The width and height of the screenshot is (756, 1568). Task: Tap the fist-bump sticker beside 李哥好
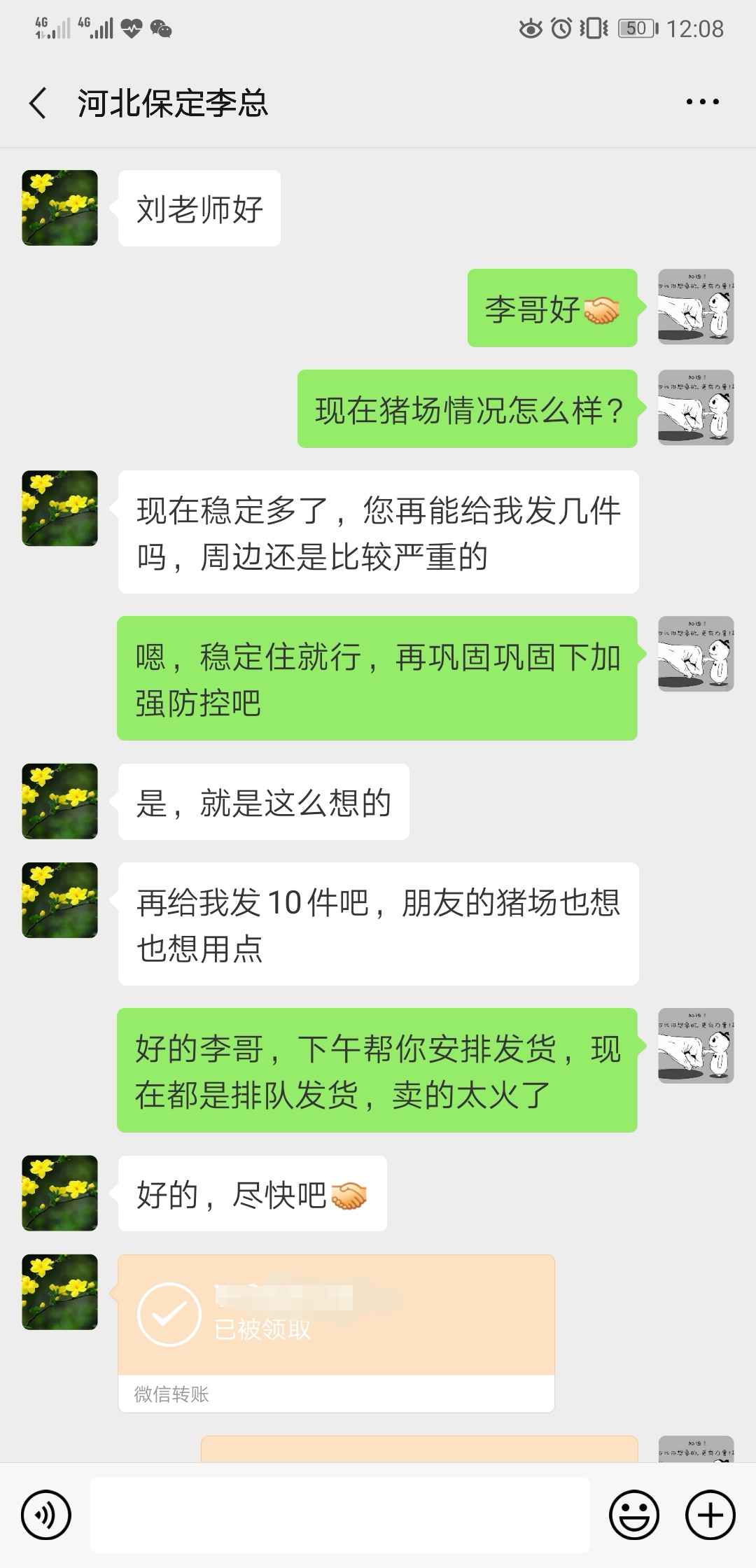pos(695,308)
